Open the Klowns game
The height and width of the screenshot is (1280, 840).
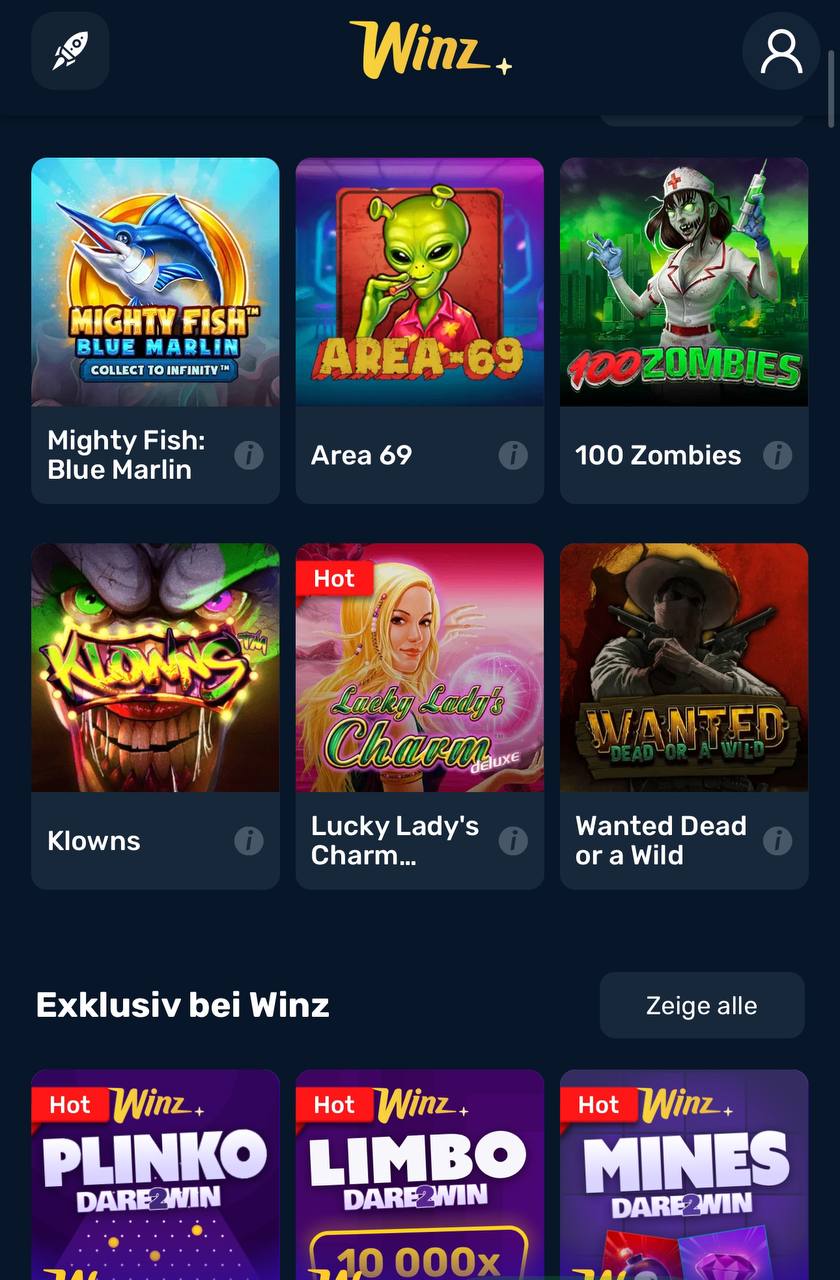point(155,667)
